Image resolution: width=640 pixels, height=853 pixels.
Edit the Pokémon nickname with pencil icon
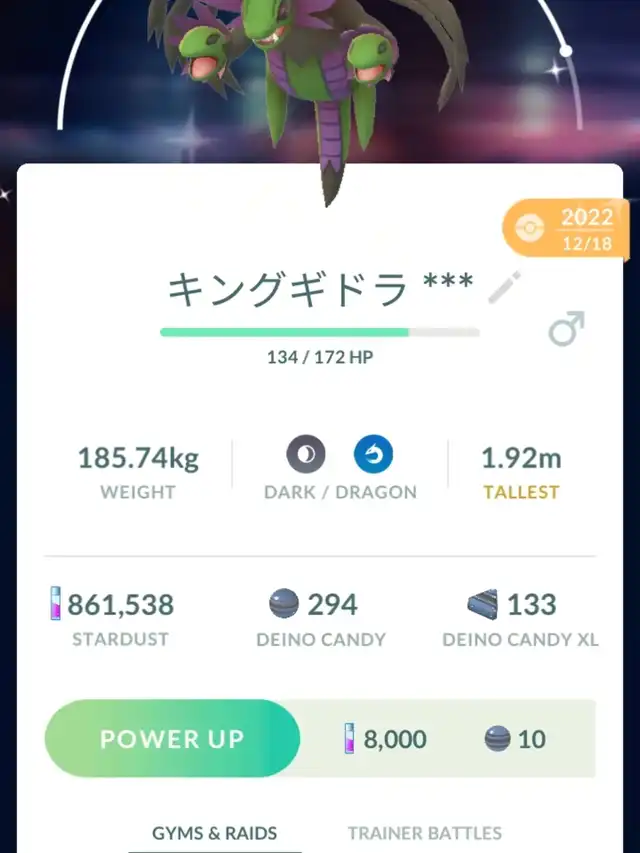pos(505,289)
